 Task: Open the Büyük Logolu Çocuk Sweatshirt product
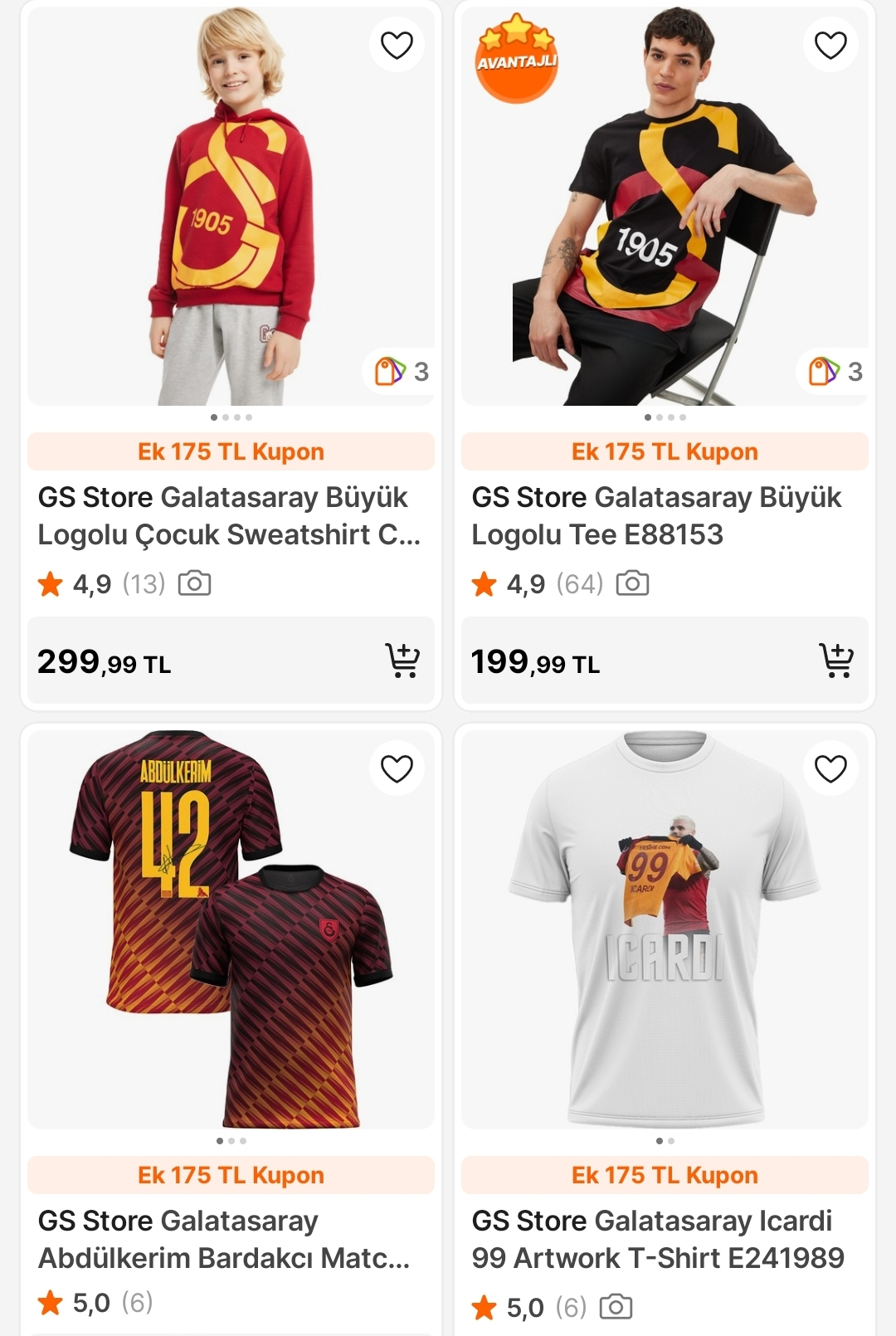tap(230, 515)
